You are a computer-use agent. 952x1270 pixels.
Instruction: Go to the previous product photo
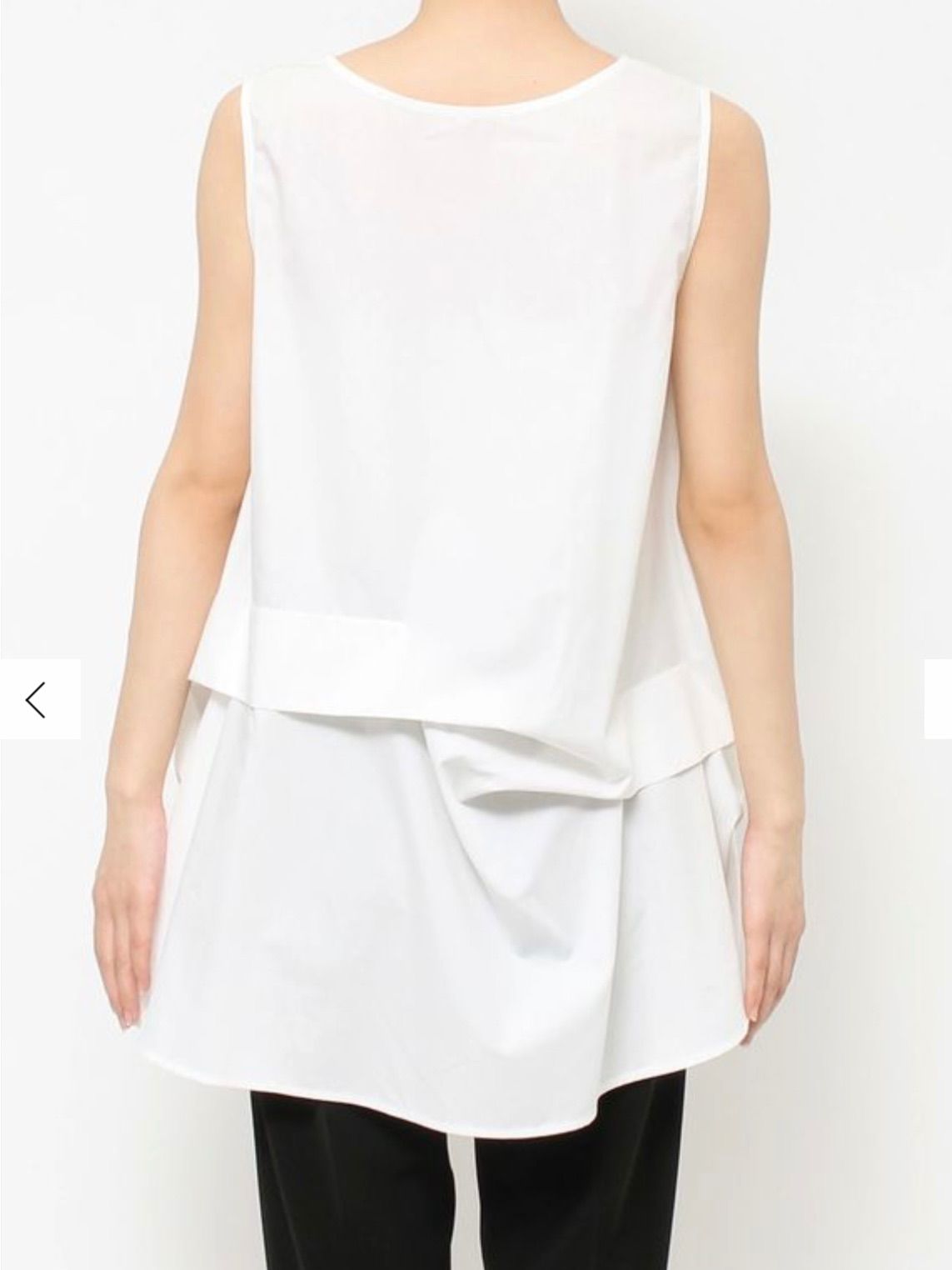click(x=37, y=699)
